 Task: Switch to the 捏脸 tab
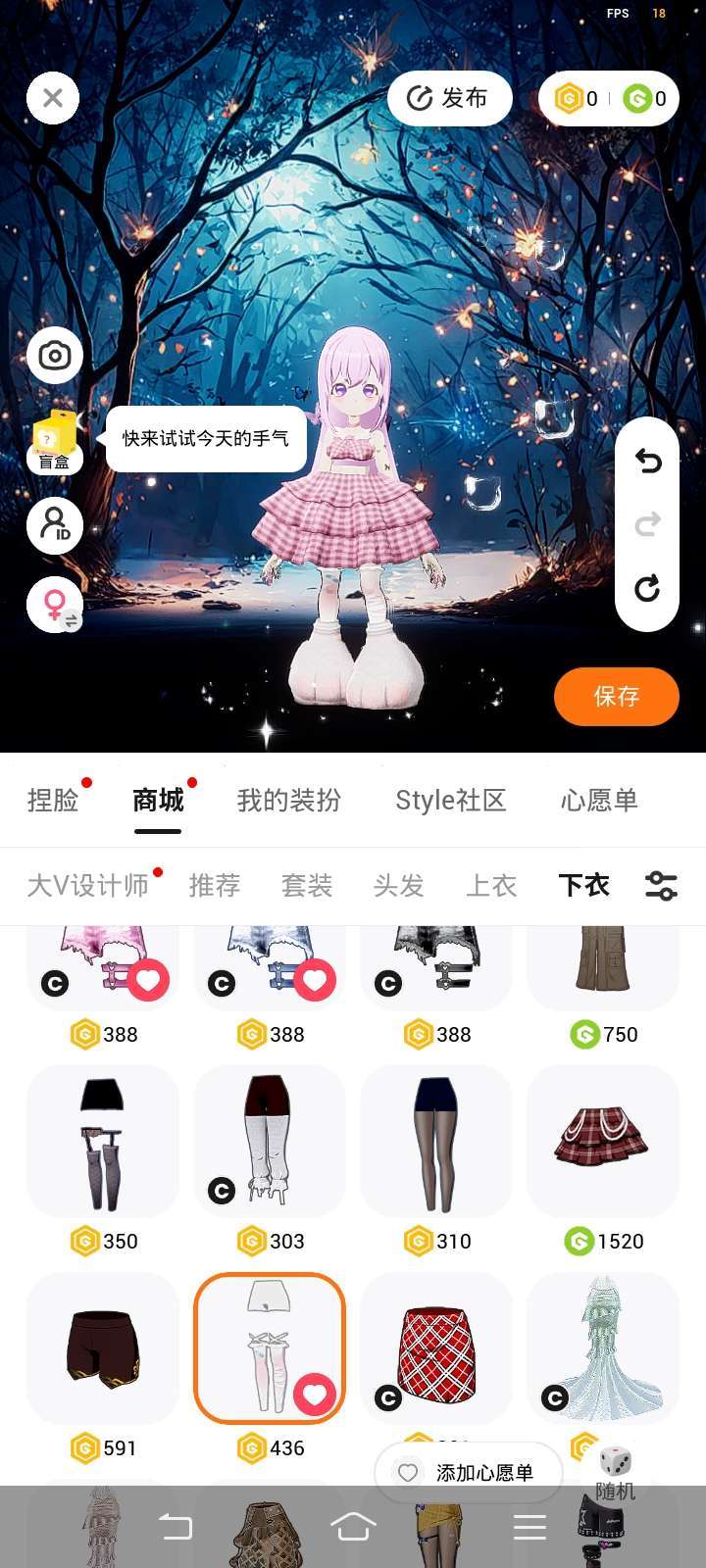(x=53, y=801)
